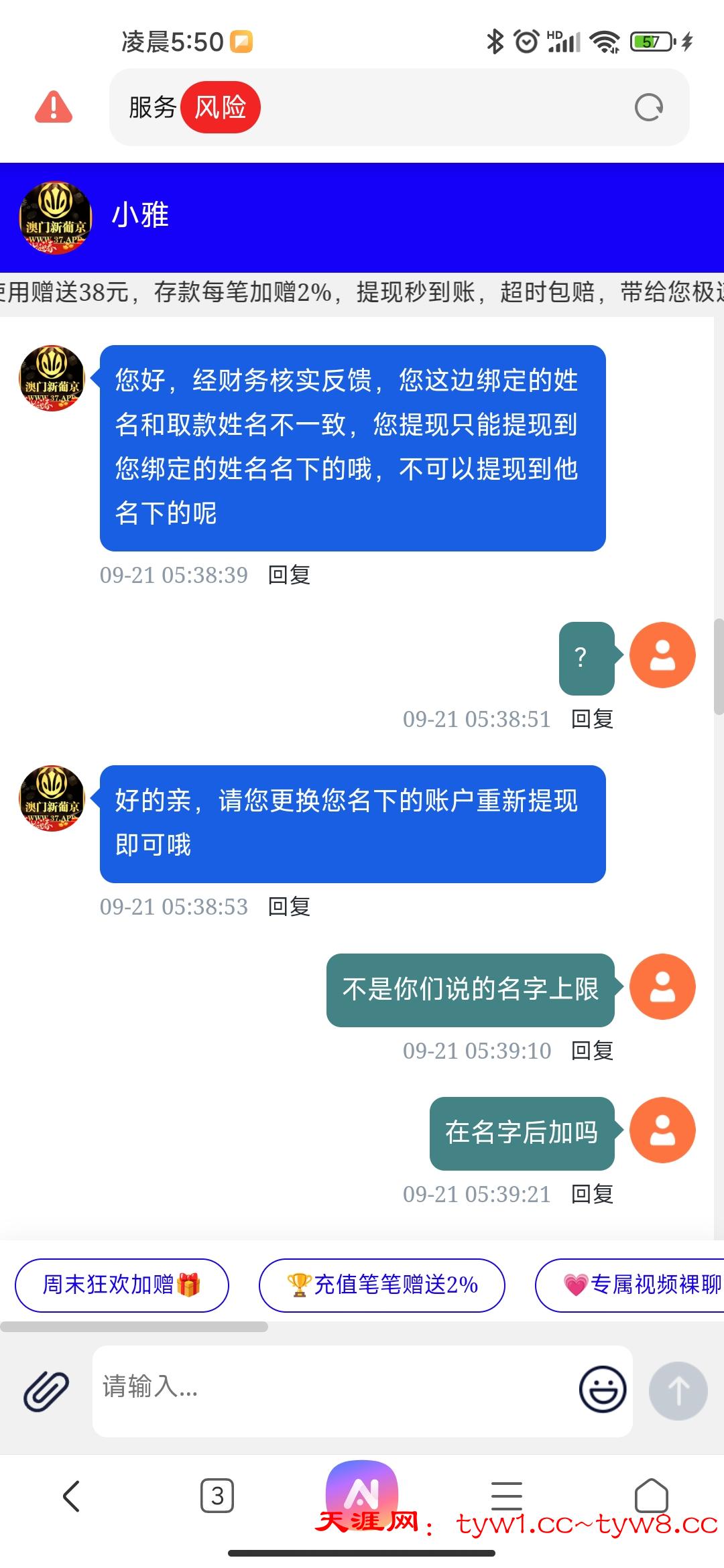Image resolution: width=724 pixels, height=1568 pixels.
Task: Tap 回复 under the 05:39:21 message
Action: pos(592,1194)
